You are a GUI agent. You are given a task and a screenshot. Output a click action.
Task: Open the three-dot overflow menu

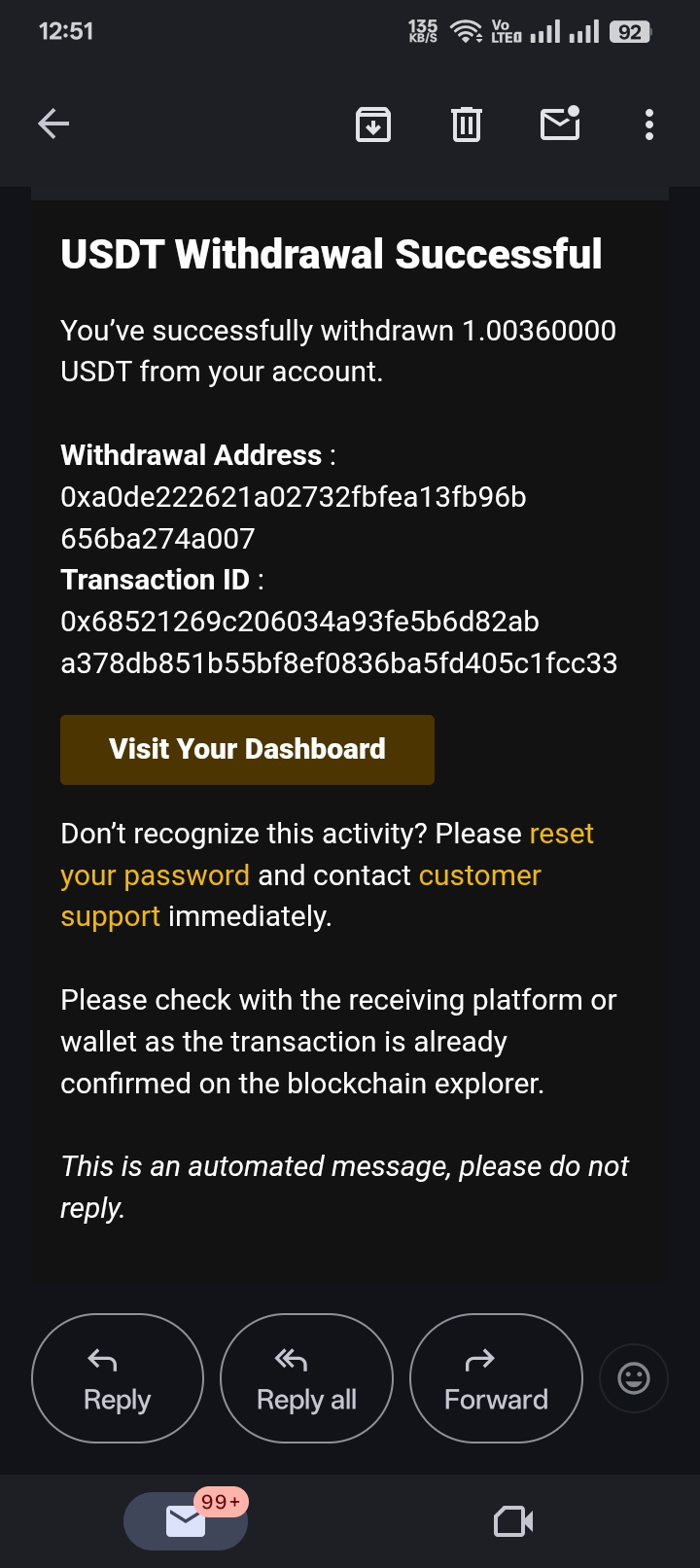click(x=649, y=125)
